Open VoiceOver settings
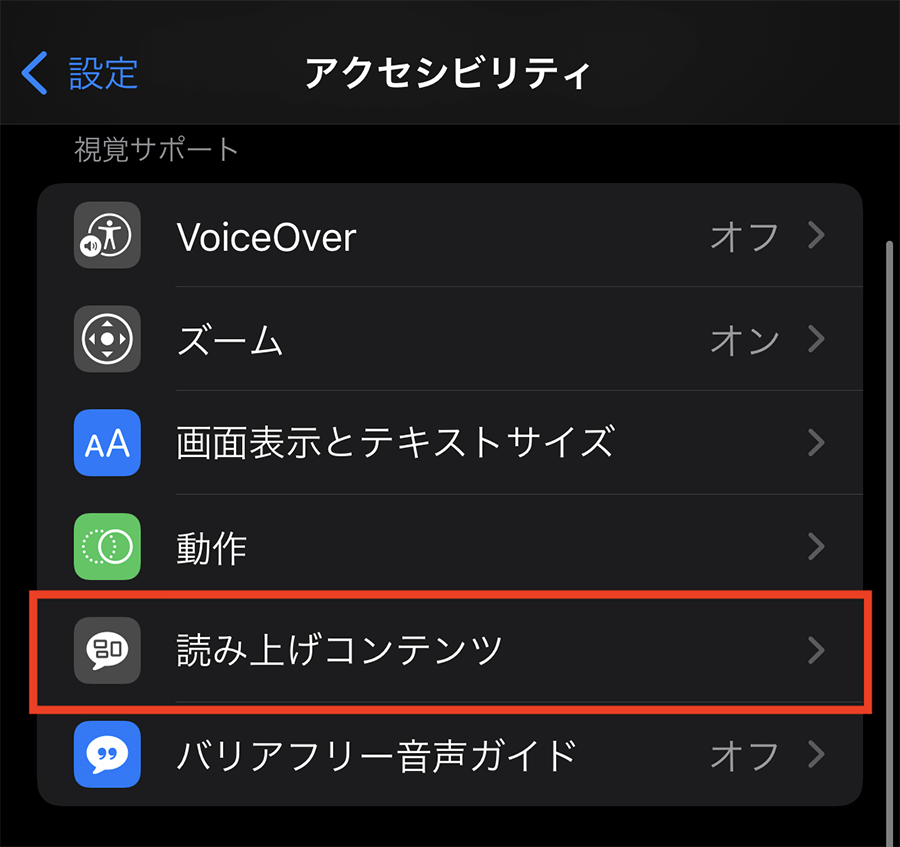This screenshot has height=847, width=900. click(450, 237)
